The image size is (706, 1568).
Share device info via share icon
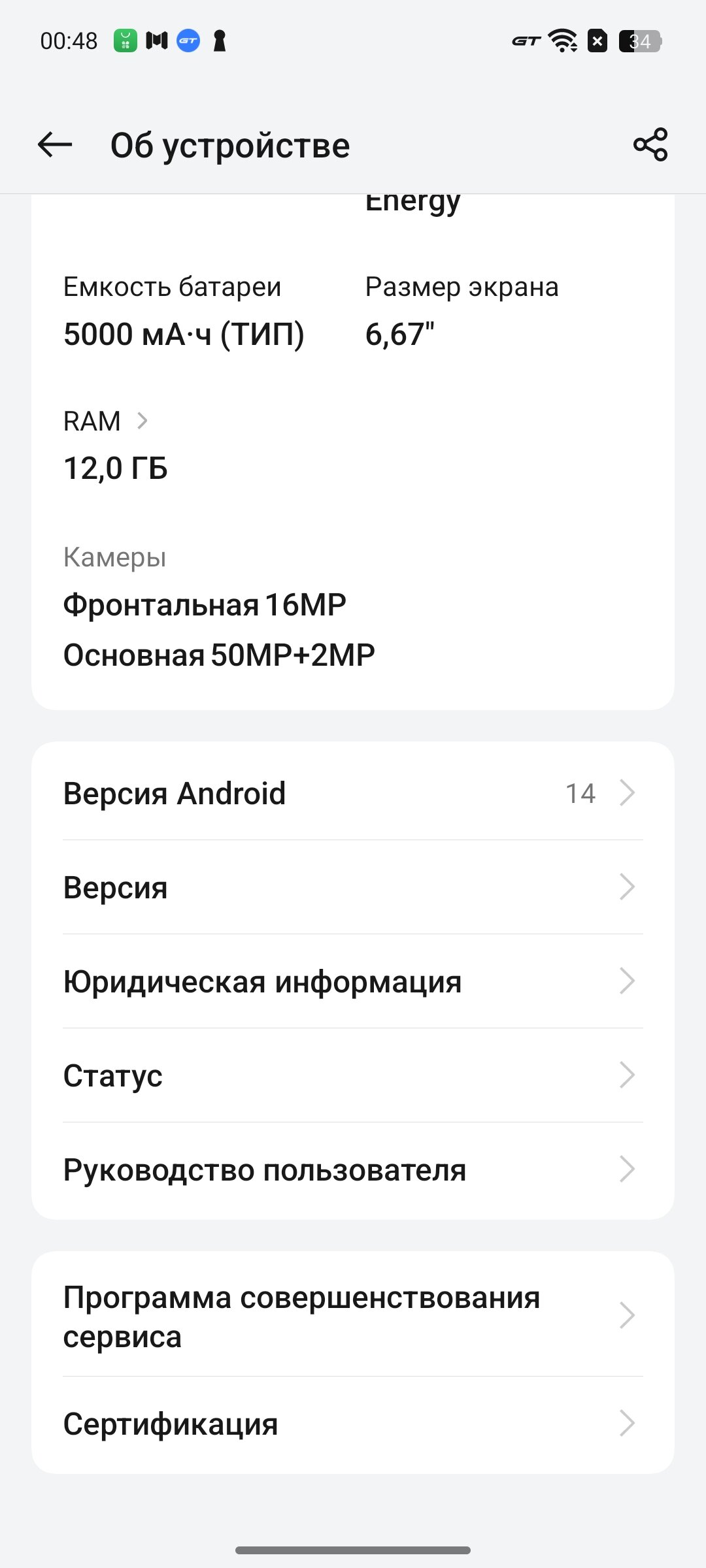pos(650,144)
